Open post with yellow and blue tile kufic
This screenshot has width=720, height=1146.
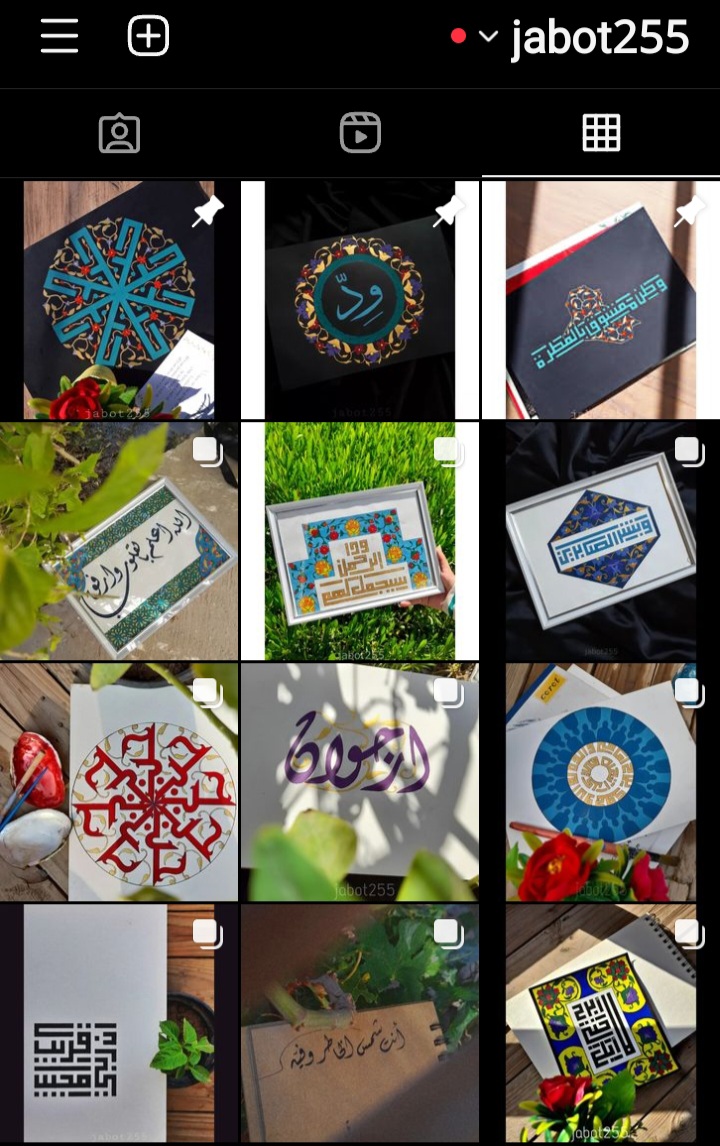pyautogui.click(x=600, y=1023)
